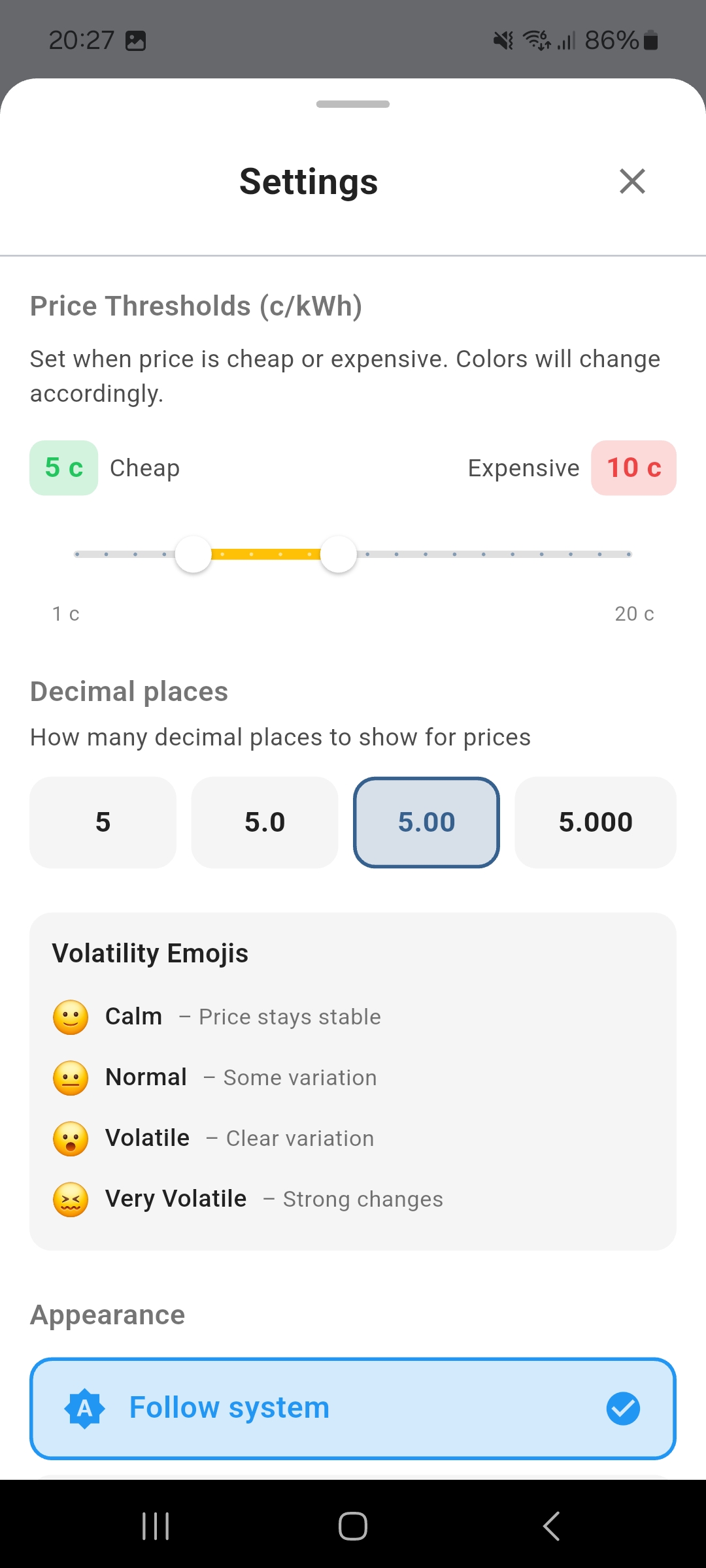Select zero decimal places option 5
This screenshot has width=706, height=1568.
pos(103,823)
